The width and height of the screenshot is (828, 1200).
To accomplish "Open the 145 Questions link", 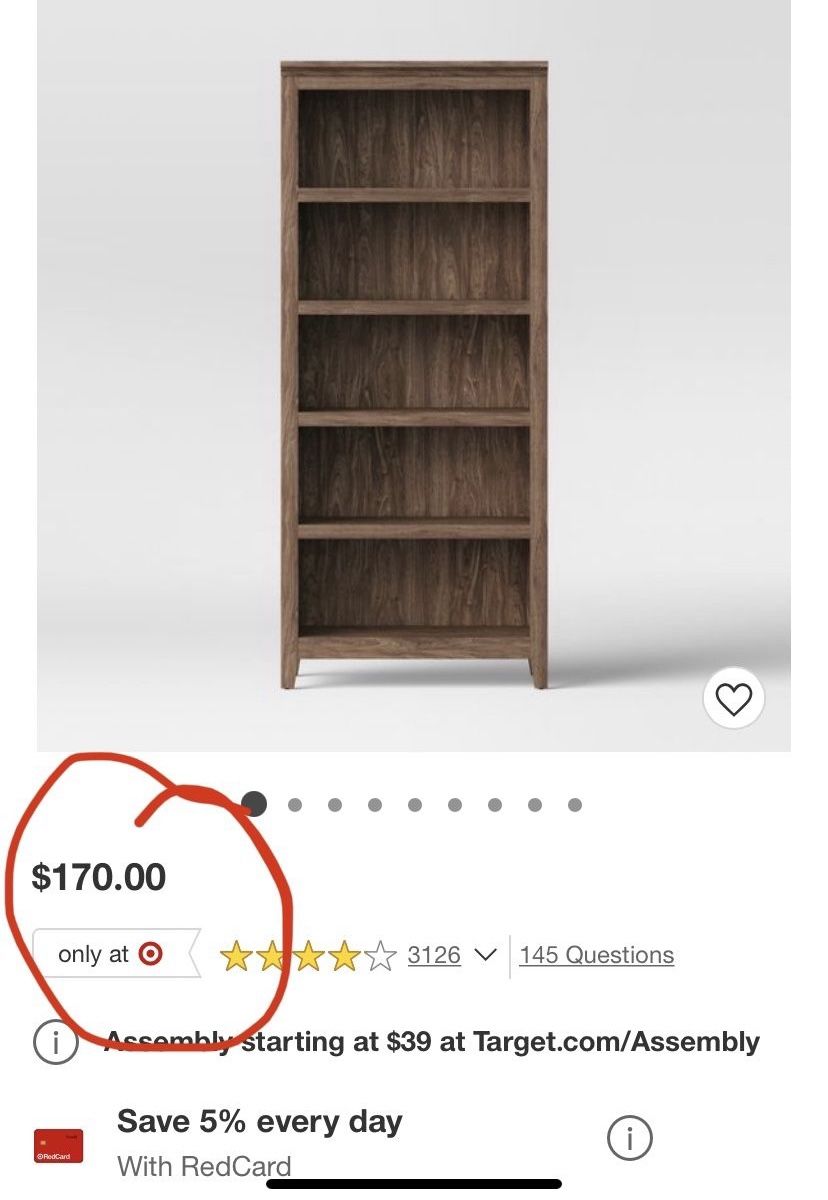I will [x=594, y=956].
